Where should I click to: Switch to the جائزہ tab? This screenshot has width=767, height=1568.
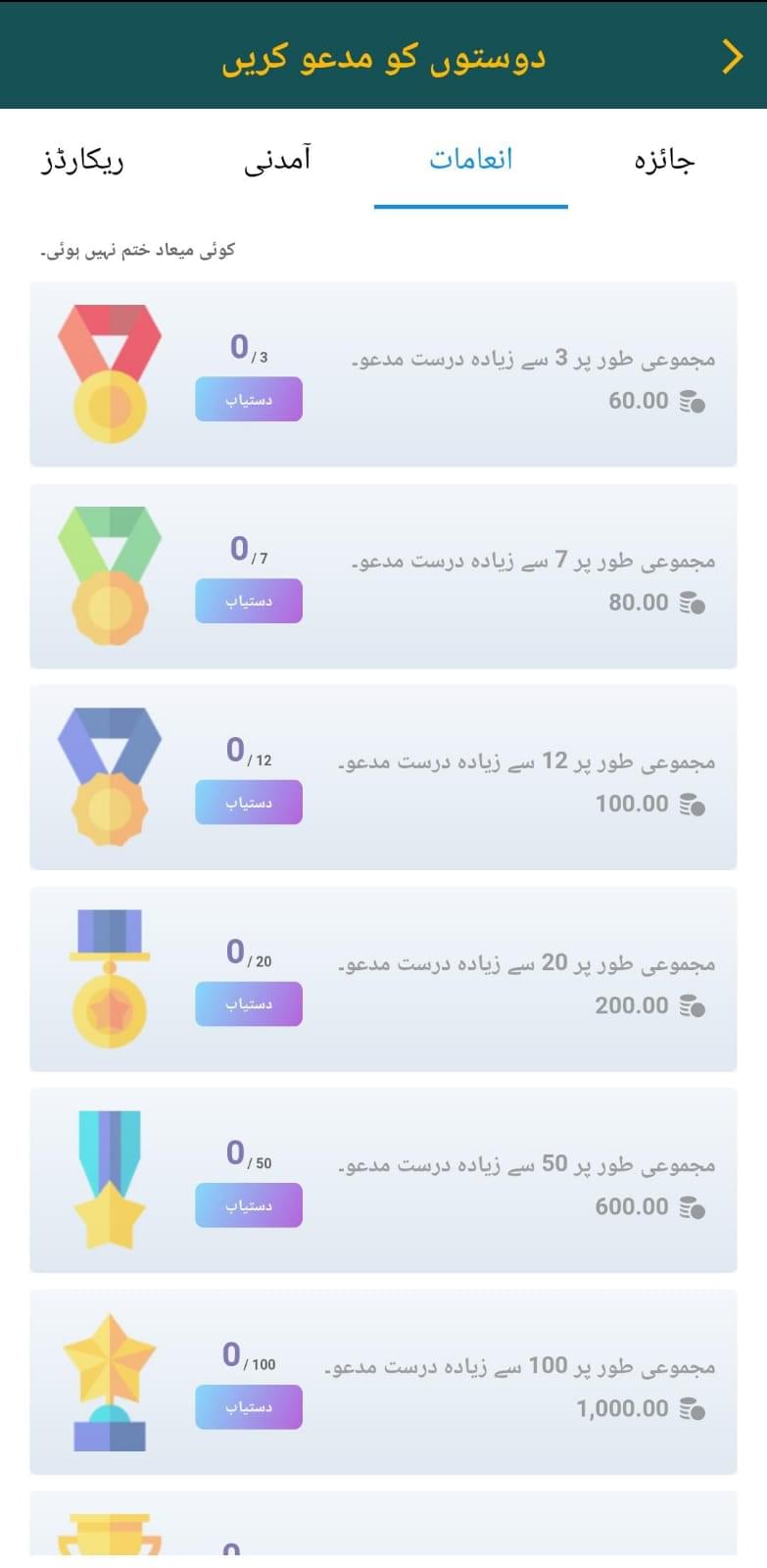[x=663, y=161]
